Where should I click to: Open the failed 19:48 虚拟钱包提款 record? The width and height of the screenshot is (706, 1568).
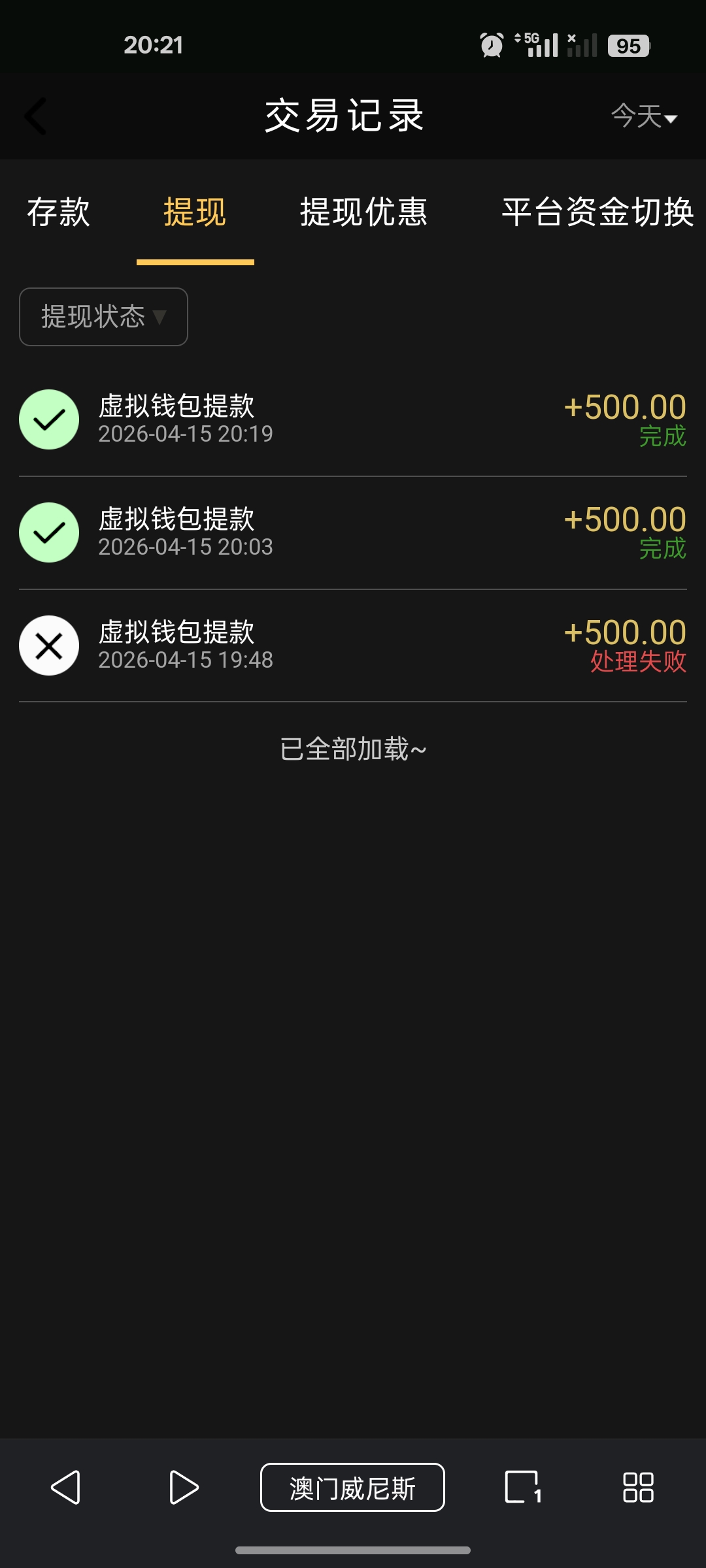click(353, 645)
